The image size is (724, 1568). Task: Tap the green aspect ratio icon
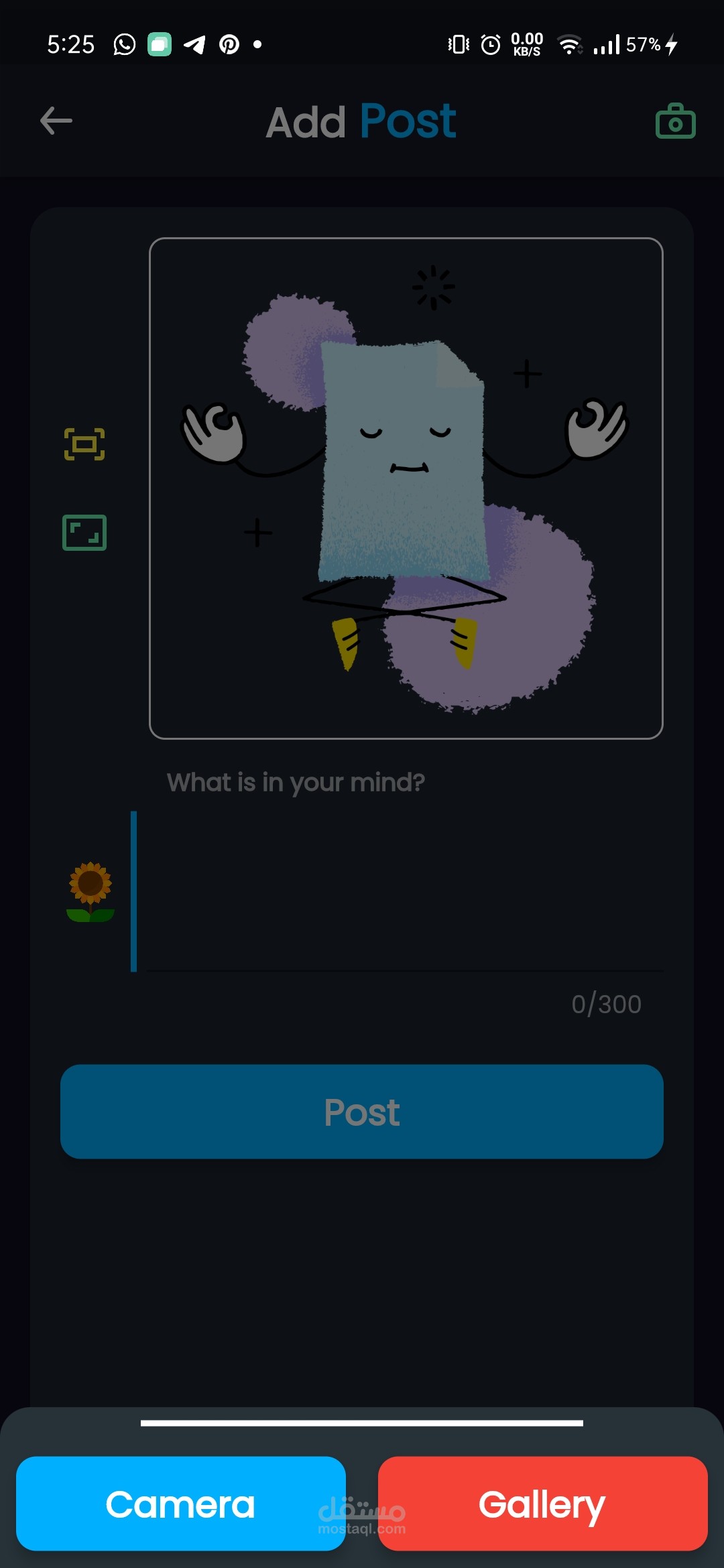pyautogui.click(x=84, y=533)
